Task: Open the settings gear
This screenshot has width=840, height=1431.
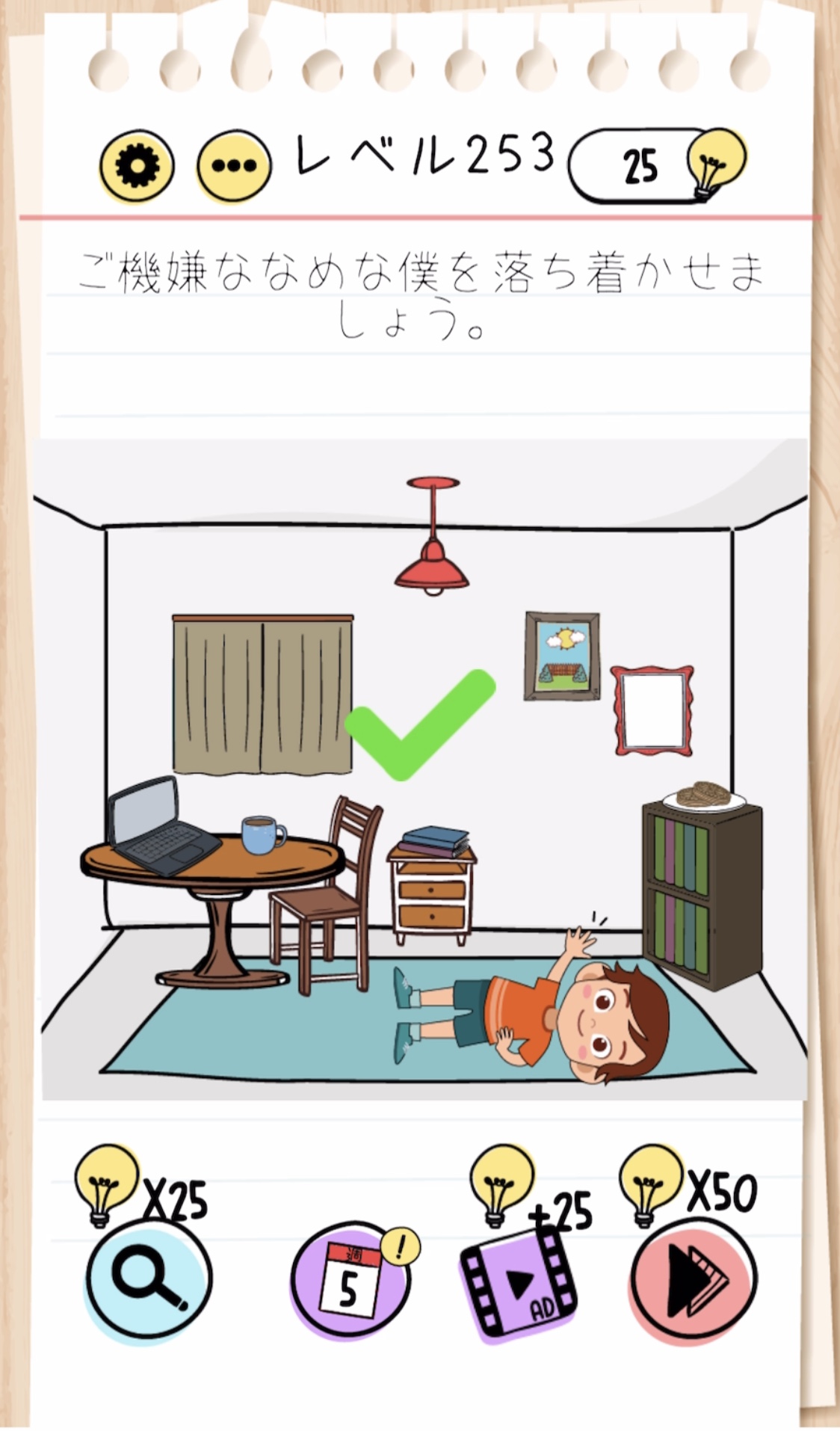Action: coord(138,166)
